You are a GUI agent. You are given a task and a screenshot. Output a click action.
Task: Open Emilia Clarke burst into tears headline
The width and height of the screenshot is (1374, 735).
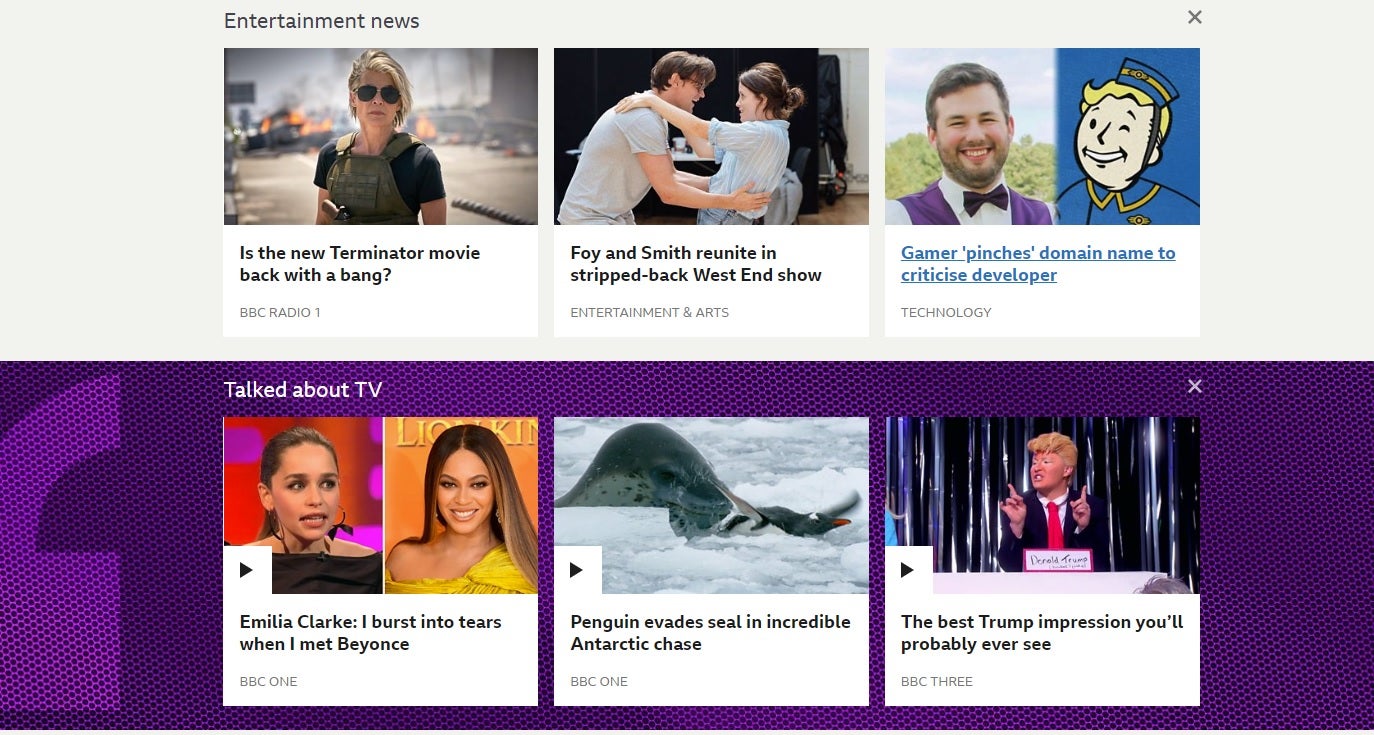(370, 633)
